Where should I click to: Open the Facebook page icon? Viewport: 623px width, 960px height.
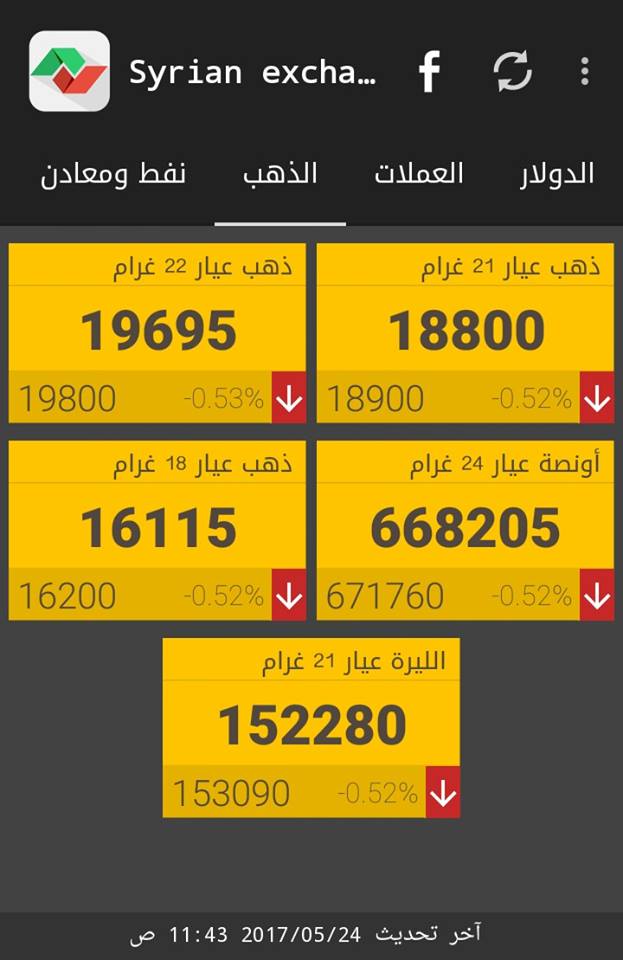pos(429,72)
